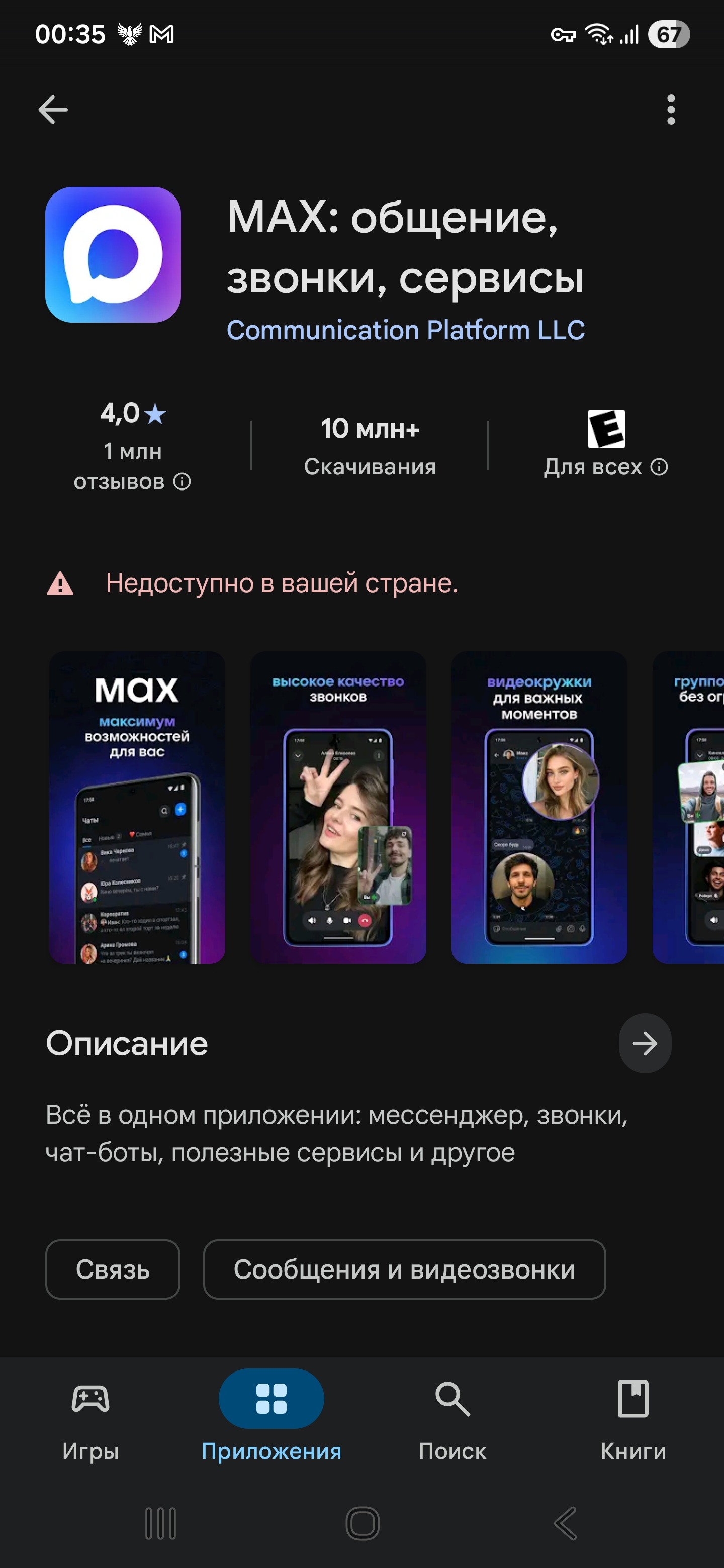Open the three-dot overflow menu
This screenshot has height=1568, width=724.
(x=670, y=110)
